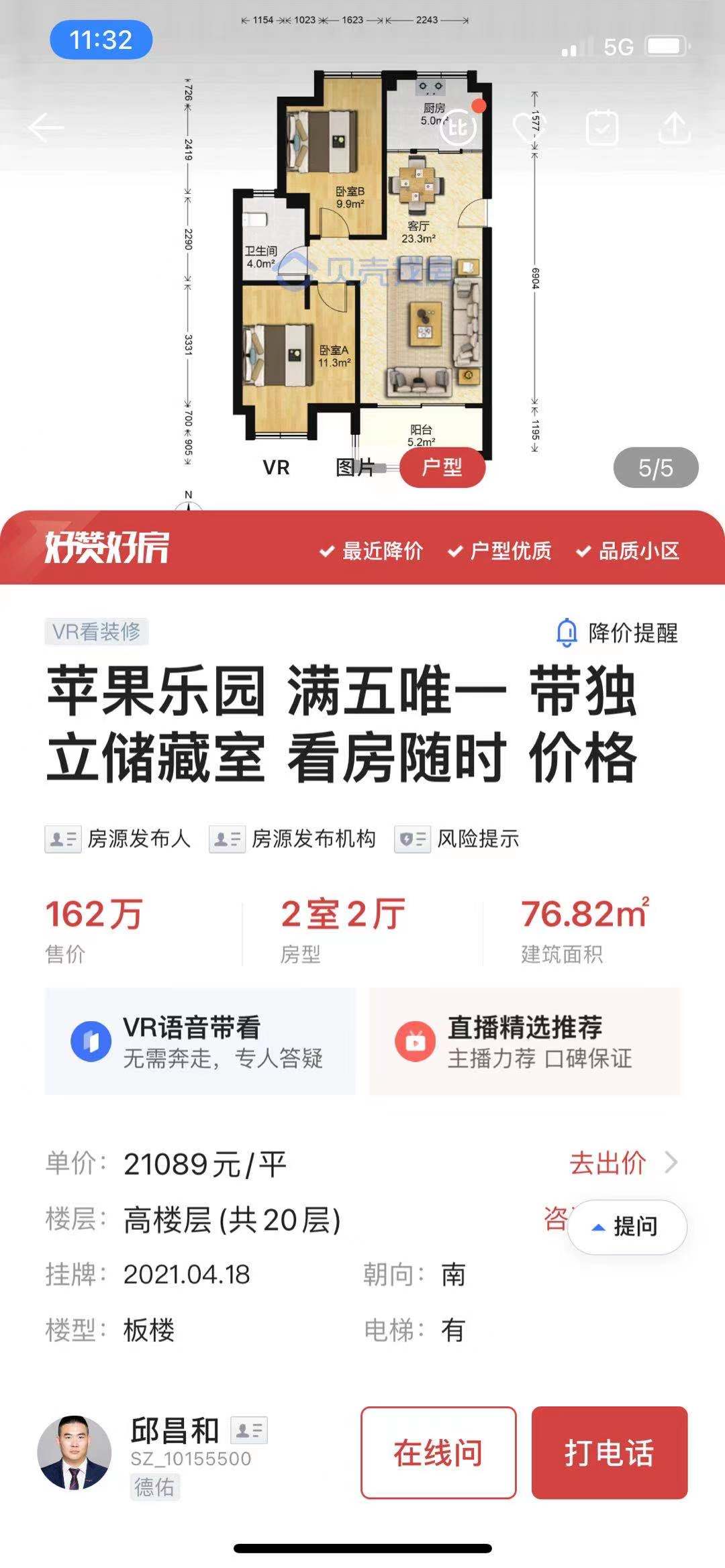Go back using the top-left arrow
The height and width of the screenshot is (1568, 725).
click(46, 127)
